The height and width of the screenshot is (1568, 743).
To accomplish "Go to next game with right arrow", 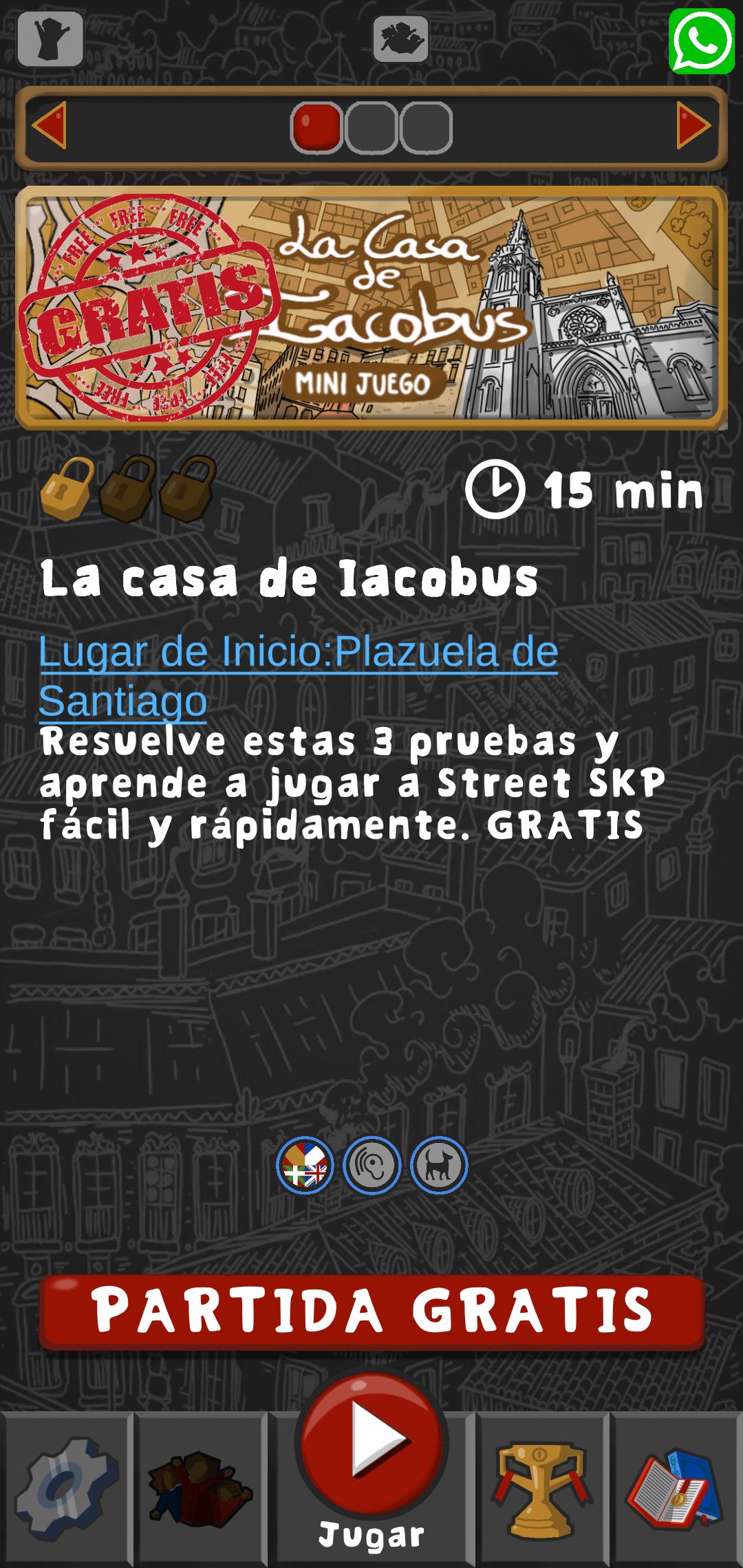I will point(693,125).
